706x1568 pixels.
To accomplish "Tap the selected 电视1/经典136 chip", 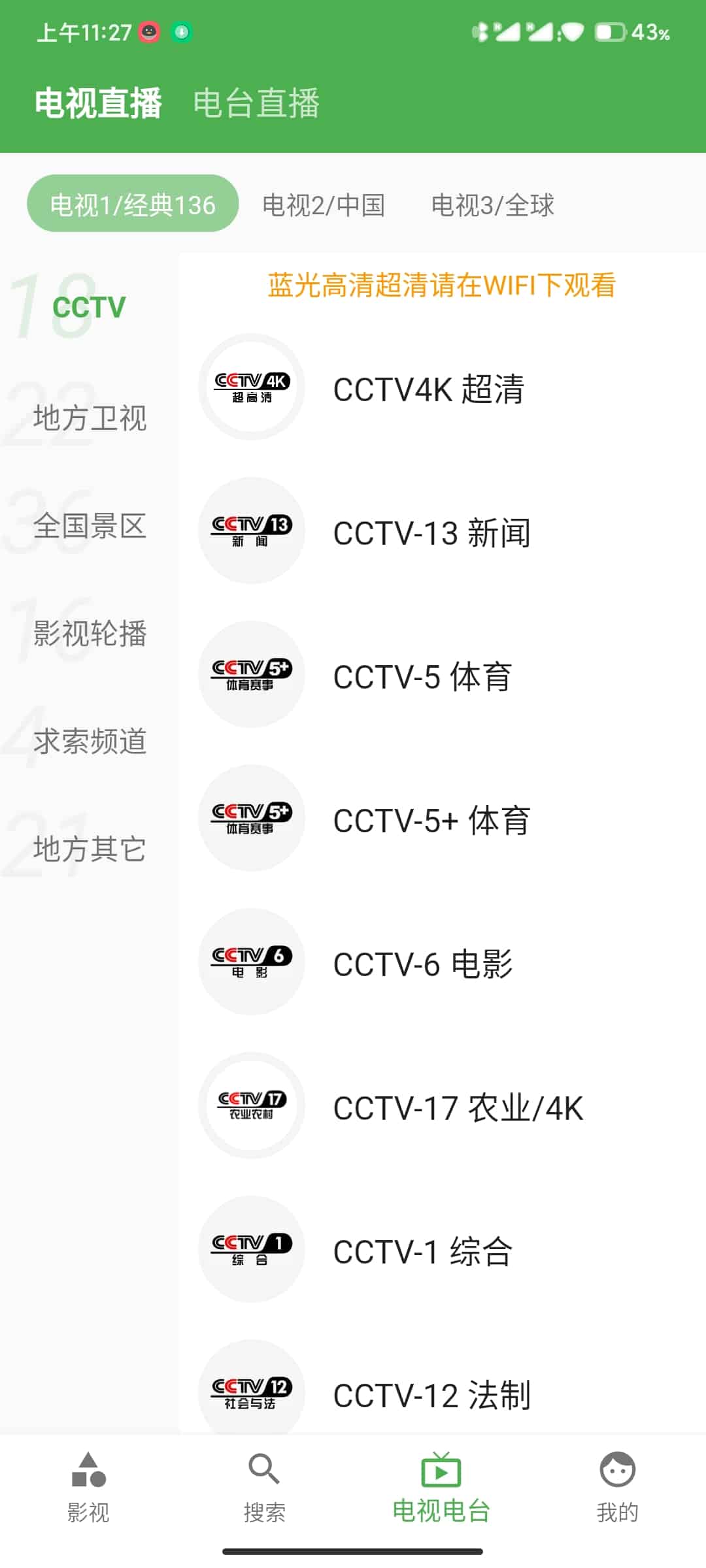I will coord(133,203).
